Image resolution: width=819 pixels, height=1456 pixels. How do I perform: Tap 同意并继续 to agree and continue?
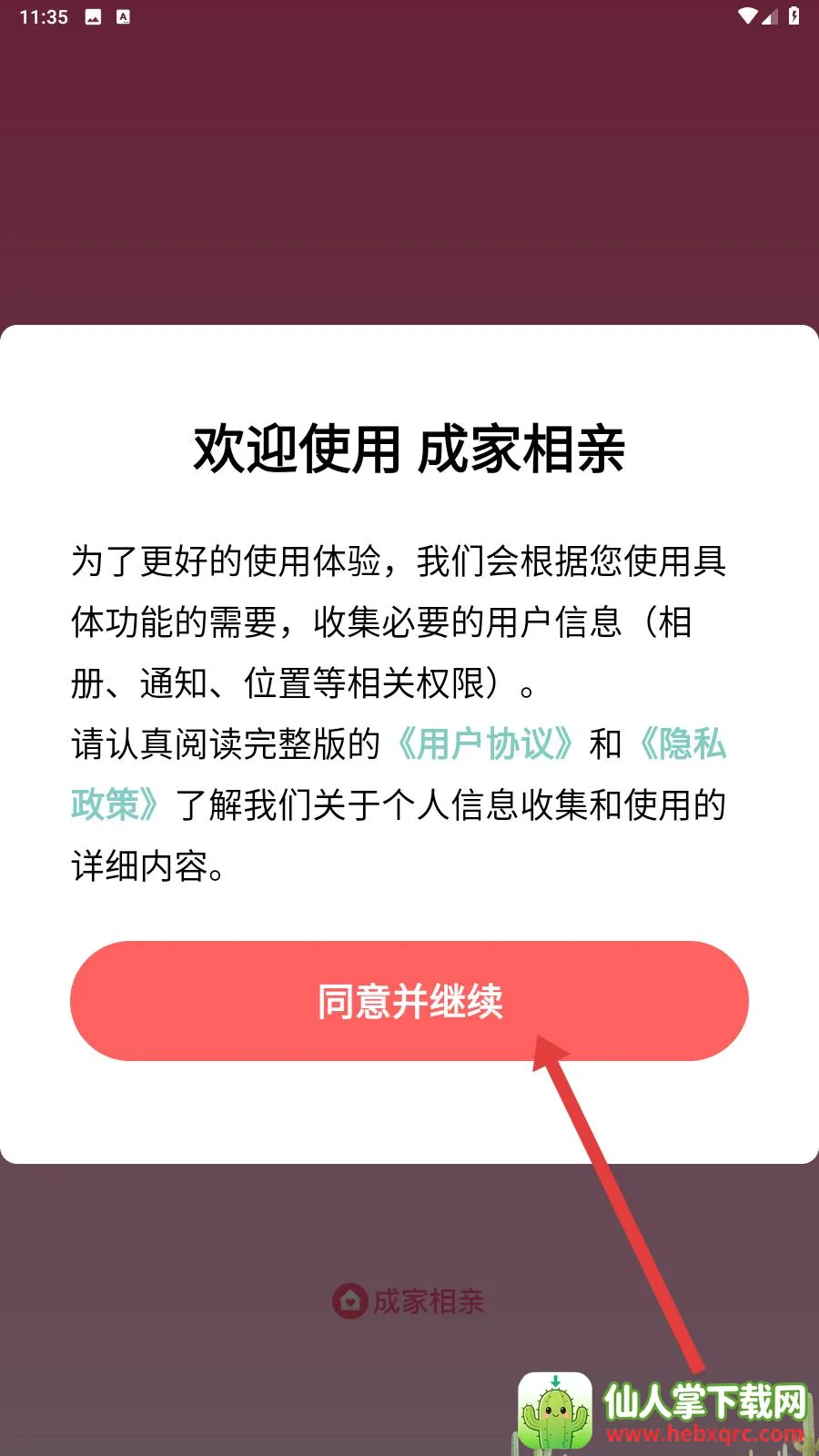pyautogui.click(x=409, y=1001)
